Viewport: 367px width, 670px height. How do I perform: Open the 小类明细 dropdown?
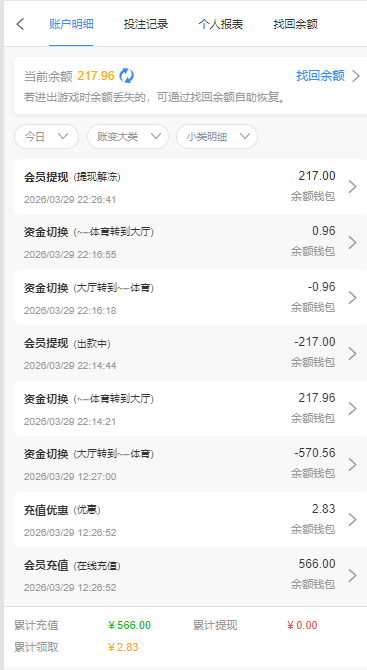[217, 137]
